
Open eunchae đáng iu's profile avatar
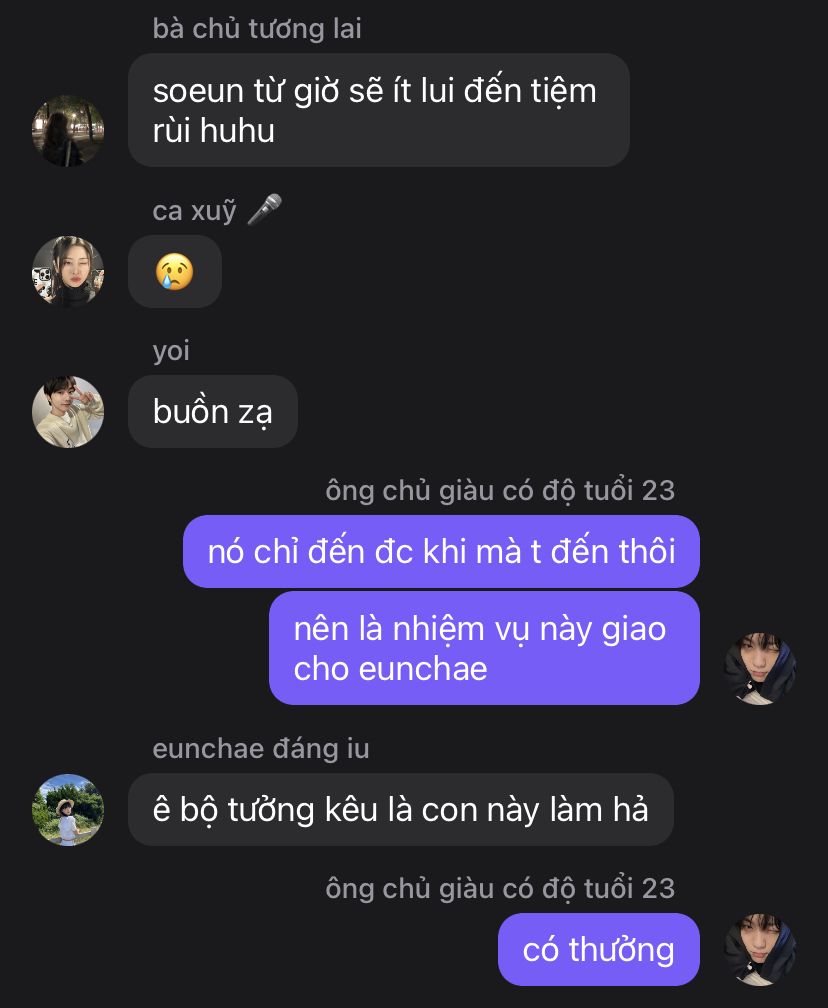point(68,809)
